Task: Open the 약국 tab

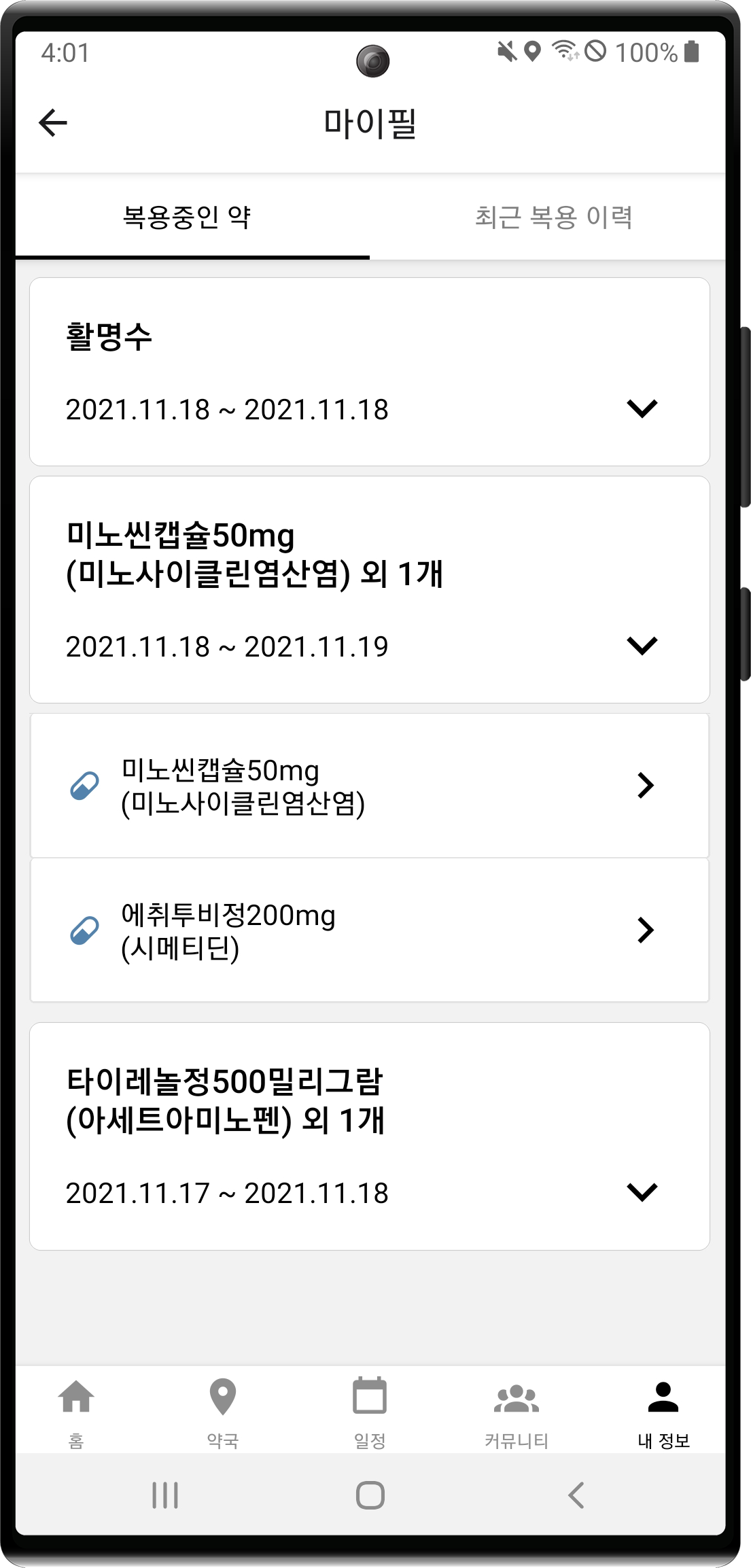Action: [223, 1409]
